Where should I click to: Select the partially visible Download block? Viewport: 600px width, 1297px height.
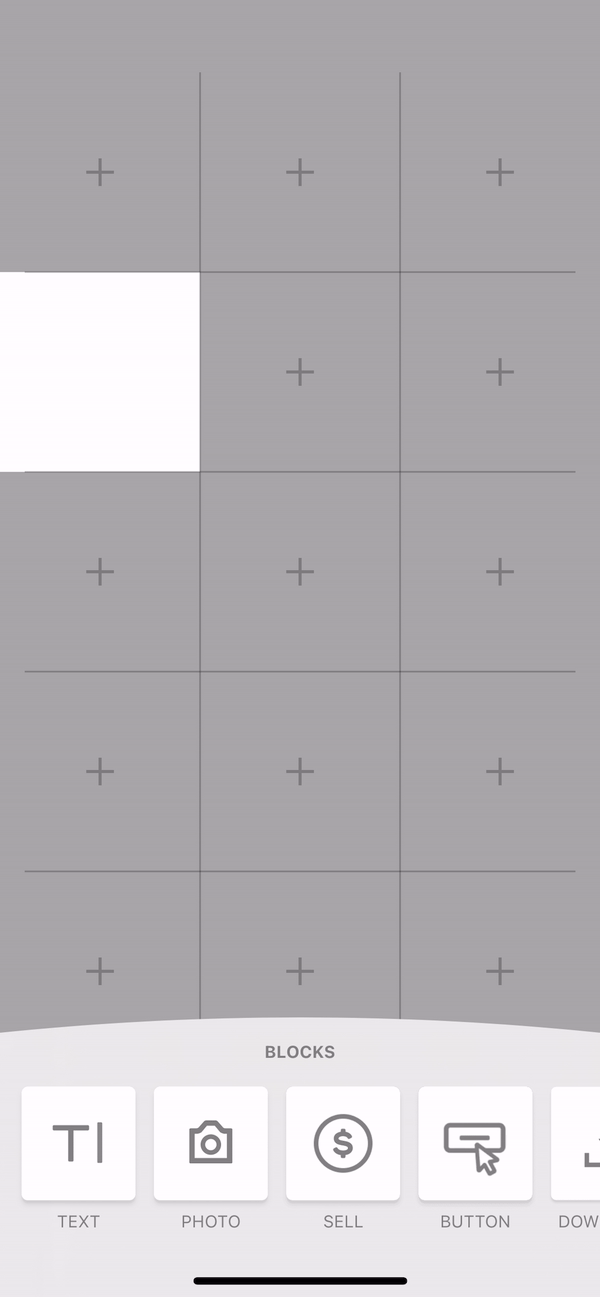pyautogui.click(x=576, y=1143)
